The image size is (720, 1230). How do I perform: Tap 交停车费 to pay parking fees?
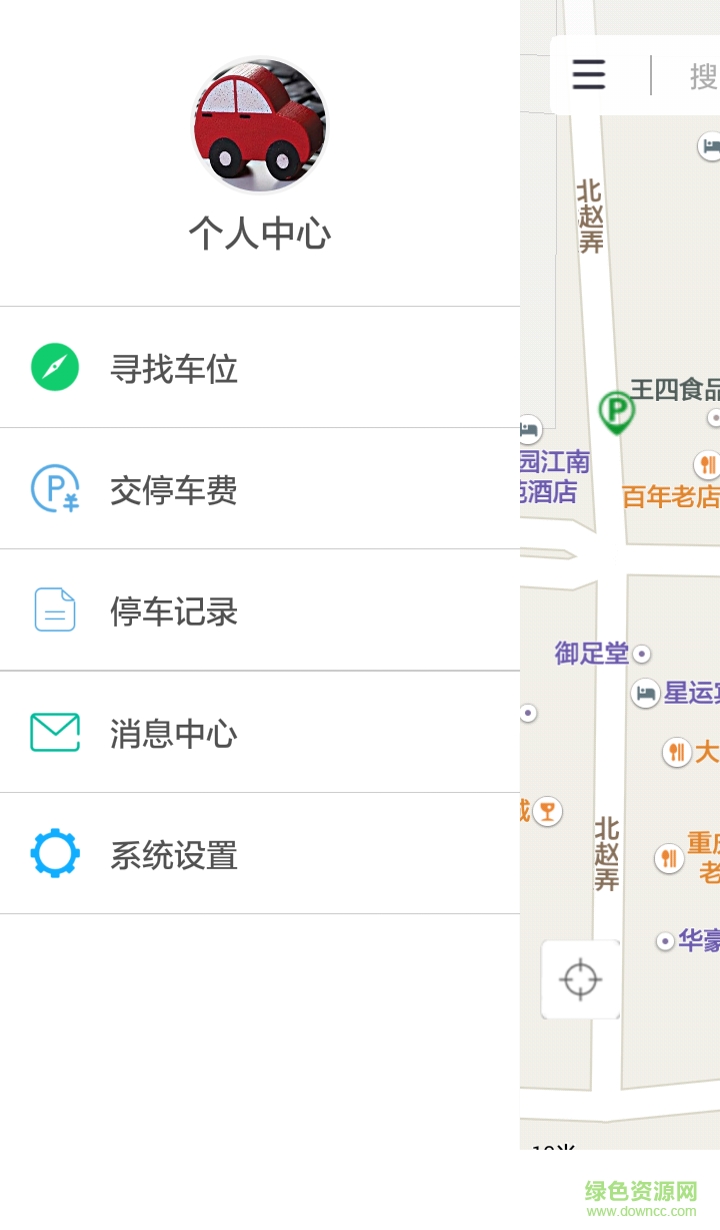coord(175,488)
